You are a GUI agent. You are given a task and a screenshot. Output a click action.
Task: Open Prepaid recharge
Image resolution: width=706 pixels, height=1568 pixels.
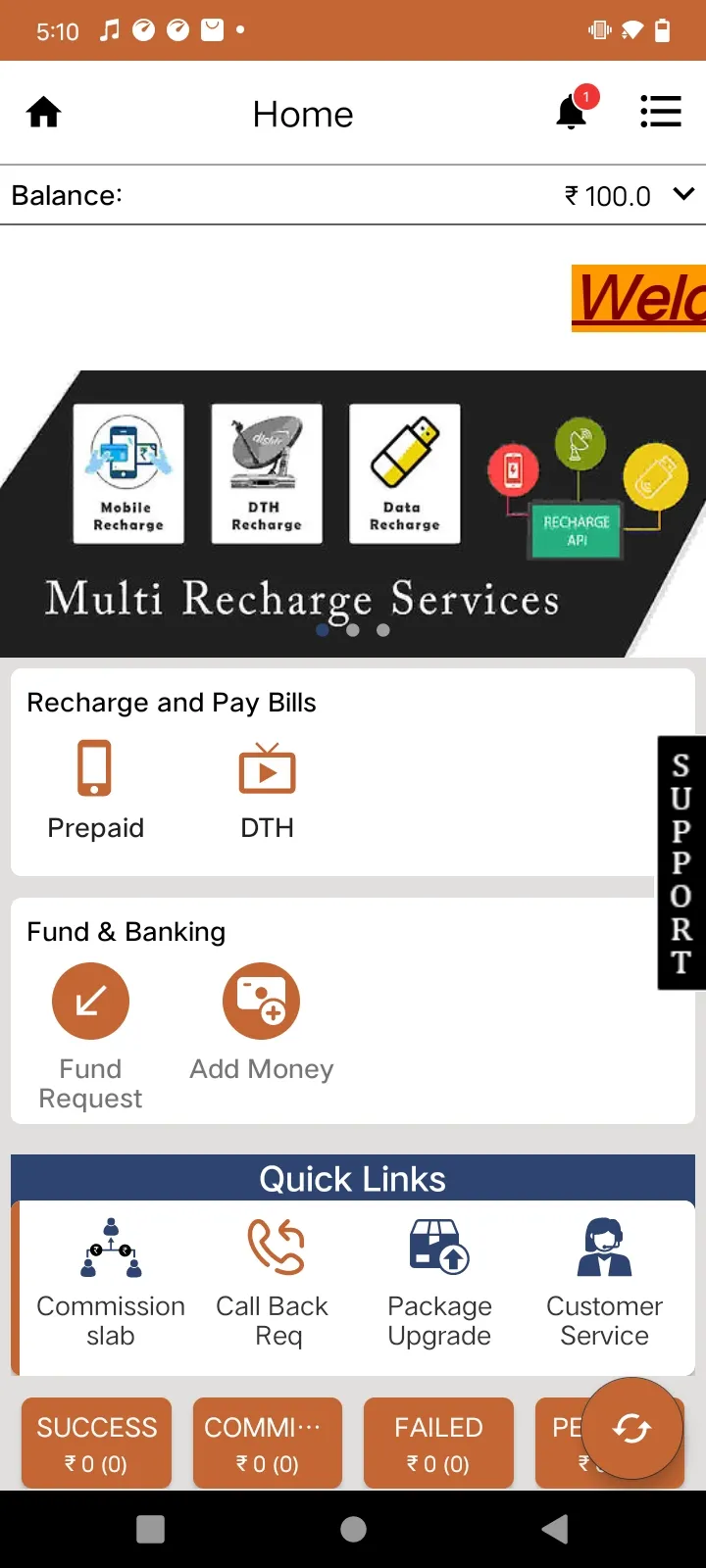point(95,790)
